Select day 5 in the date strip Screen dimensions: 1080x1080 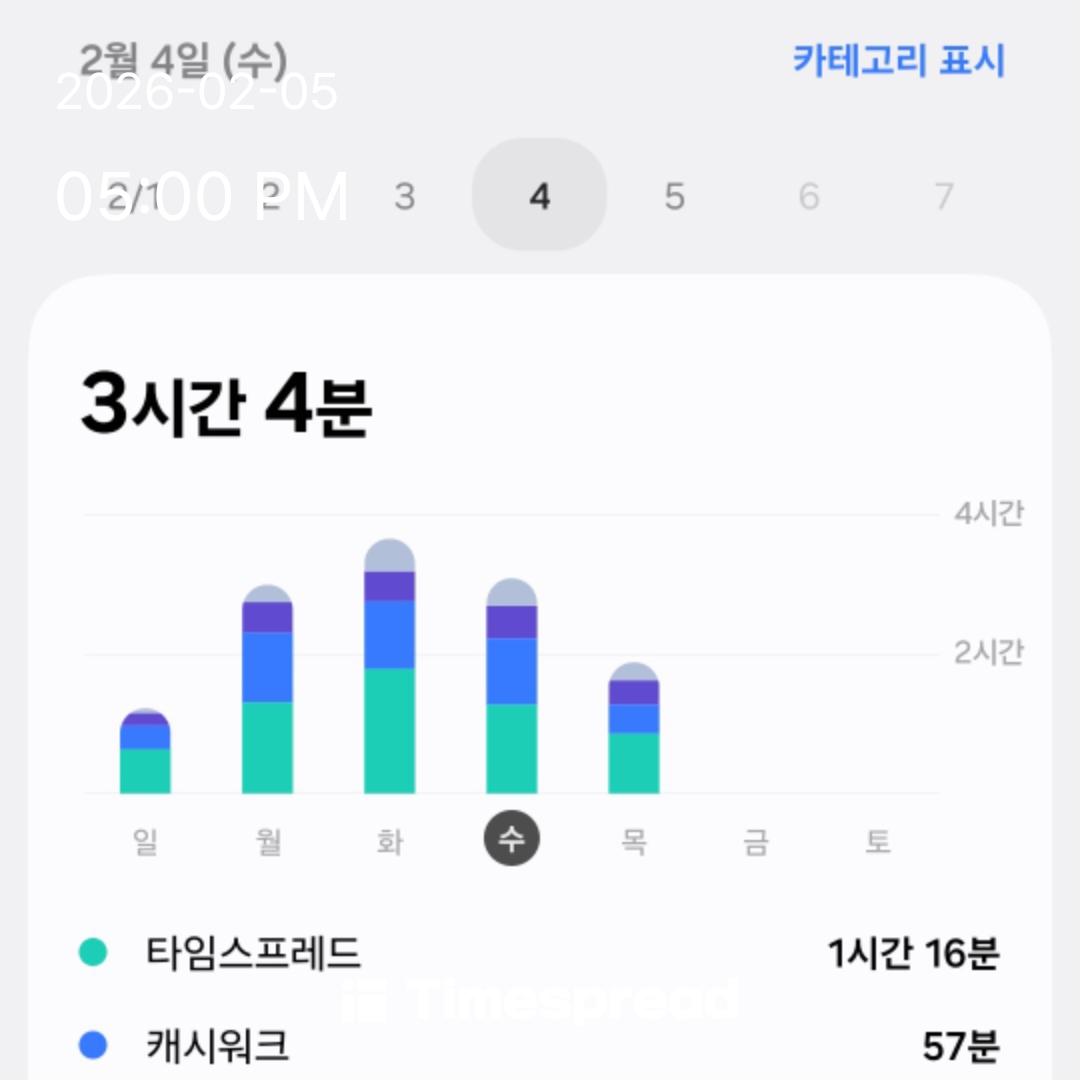[x=675, y=196]
